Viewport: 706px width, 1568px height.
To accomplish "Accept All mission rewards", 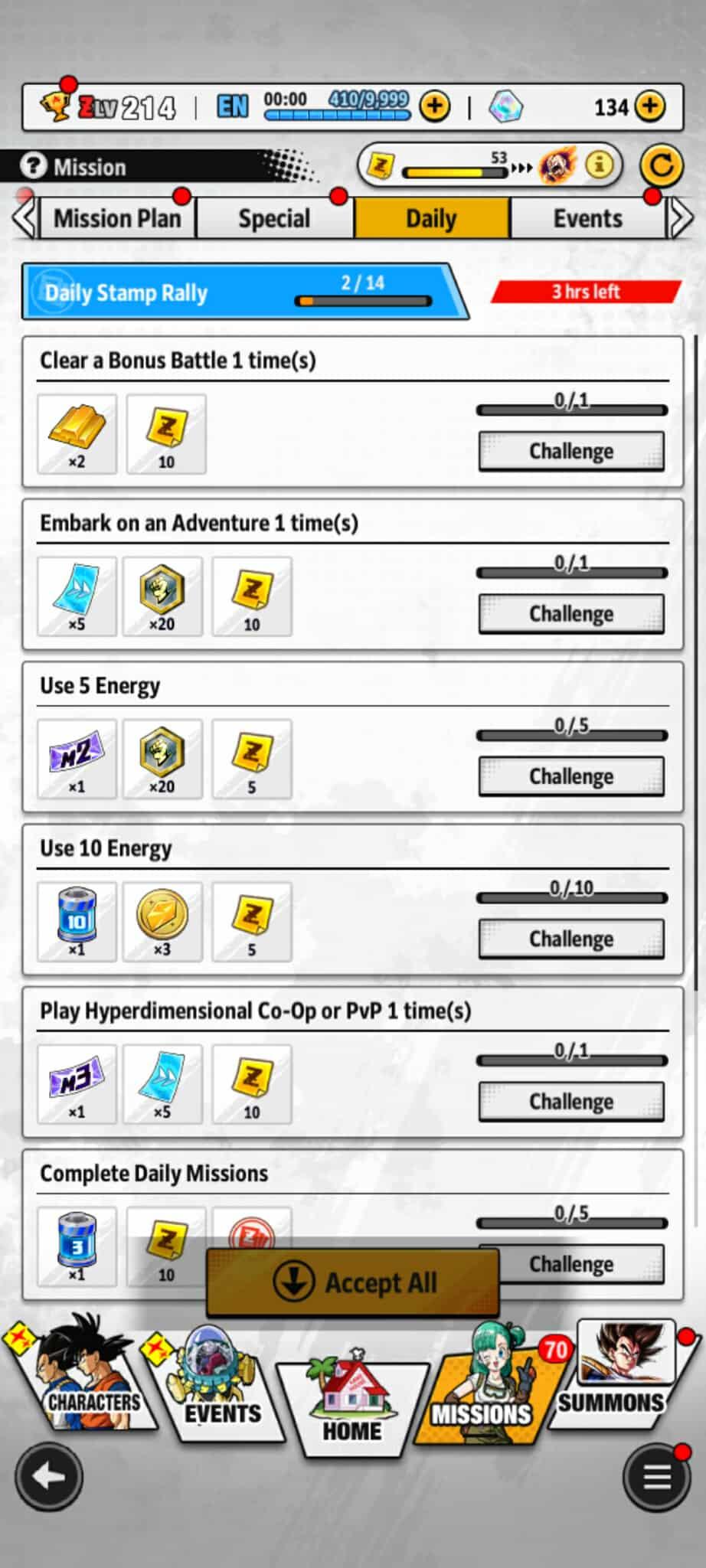I will [353, 1282].
